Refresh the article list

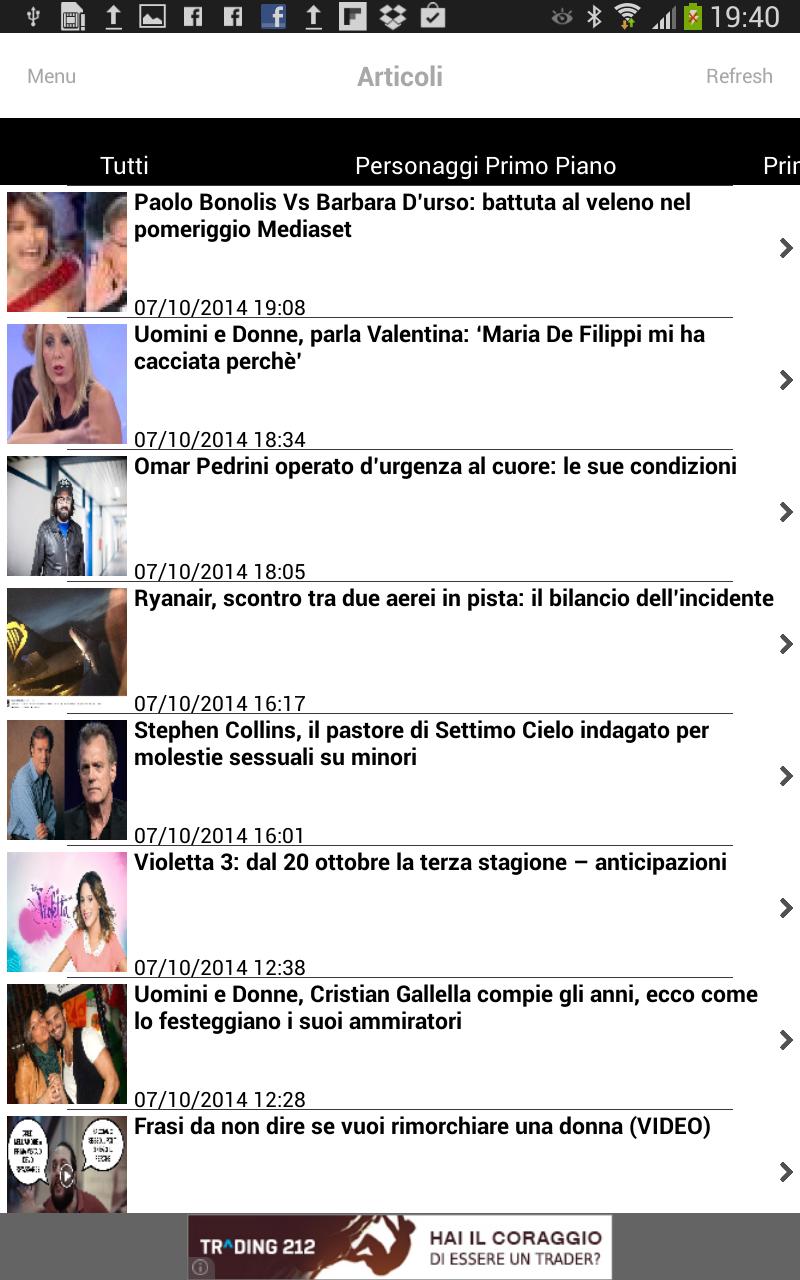point(740,76)
